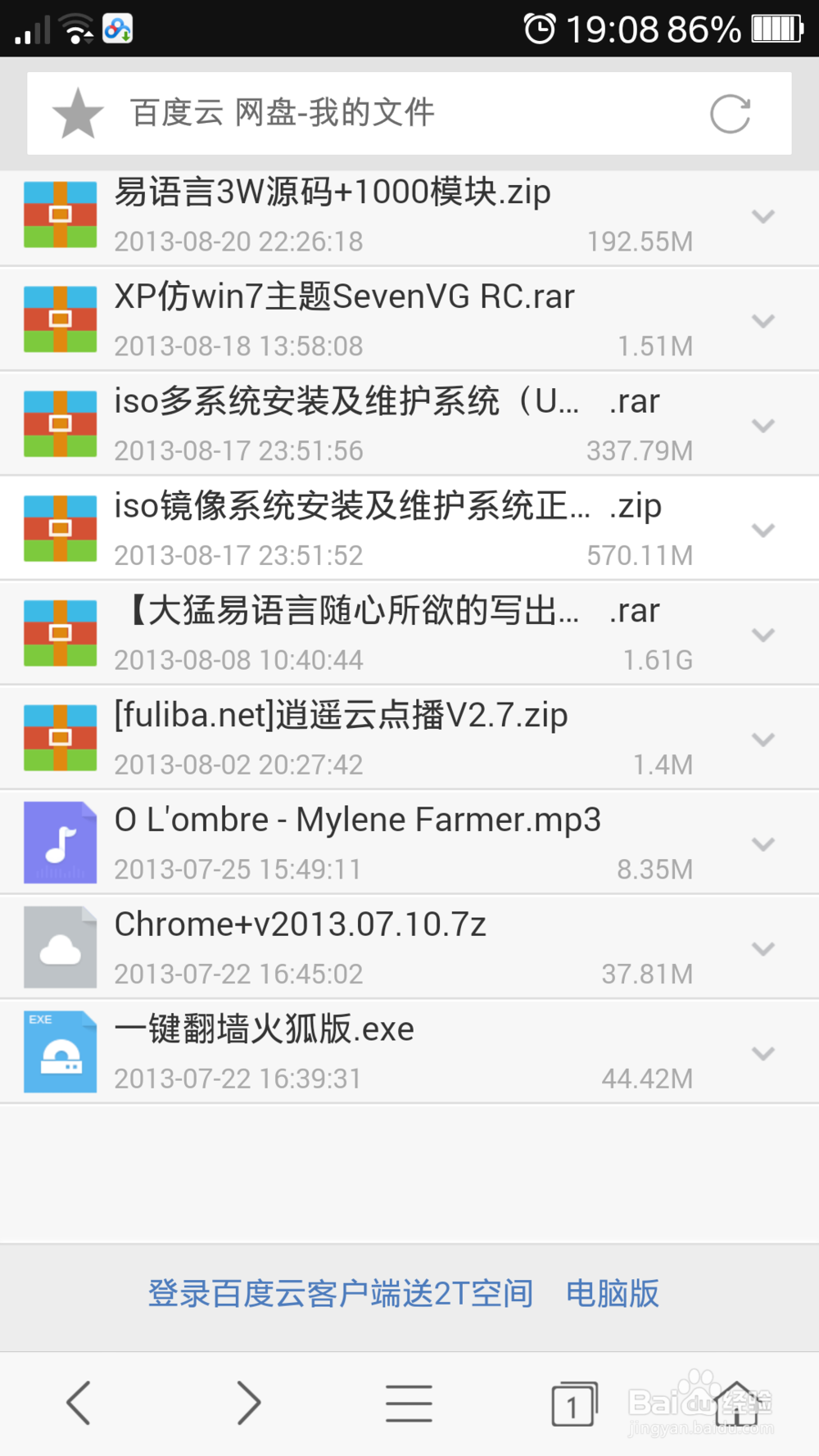Bookmark this page with the star icon
Screen dimensions: 819x1456
[x=78, y=113]
